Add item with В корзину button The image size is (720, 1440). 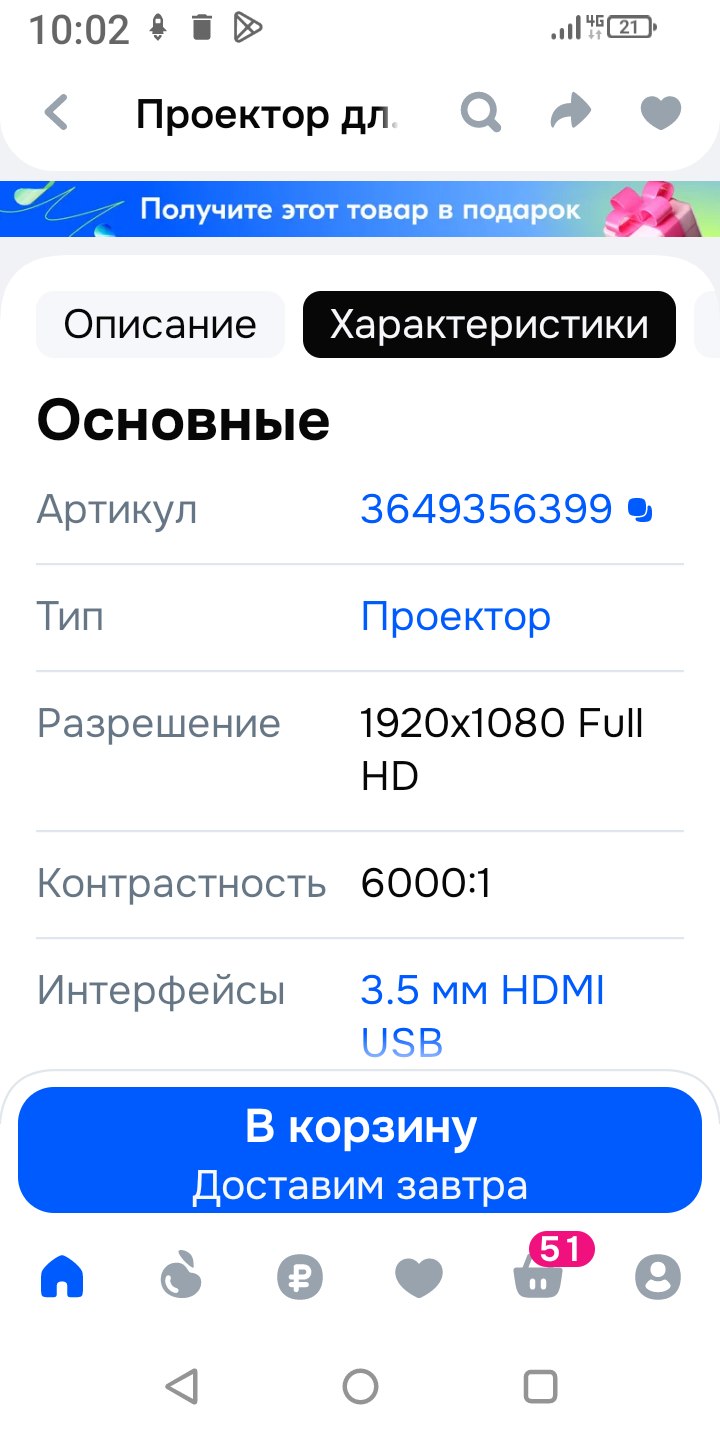click(x=360, y=1150)
